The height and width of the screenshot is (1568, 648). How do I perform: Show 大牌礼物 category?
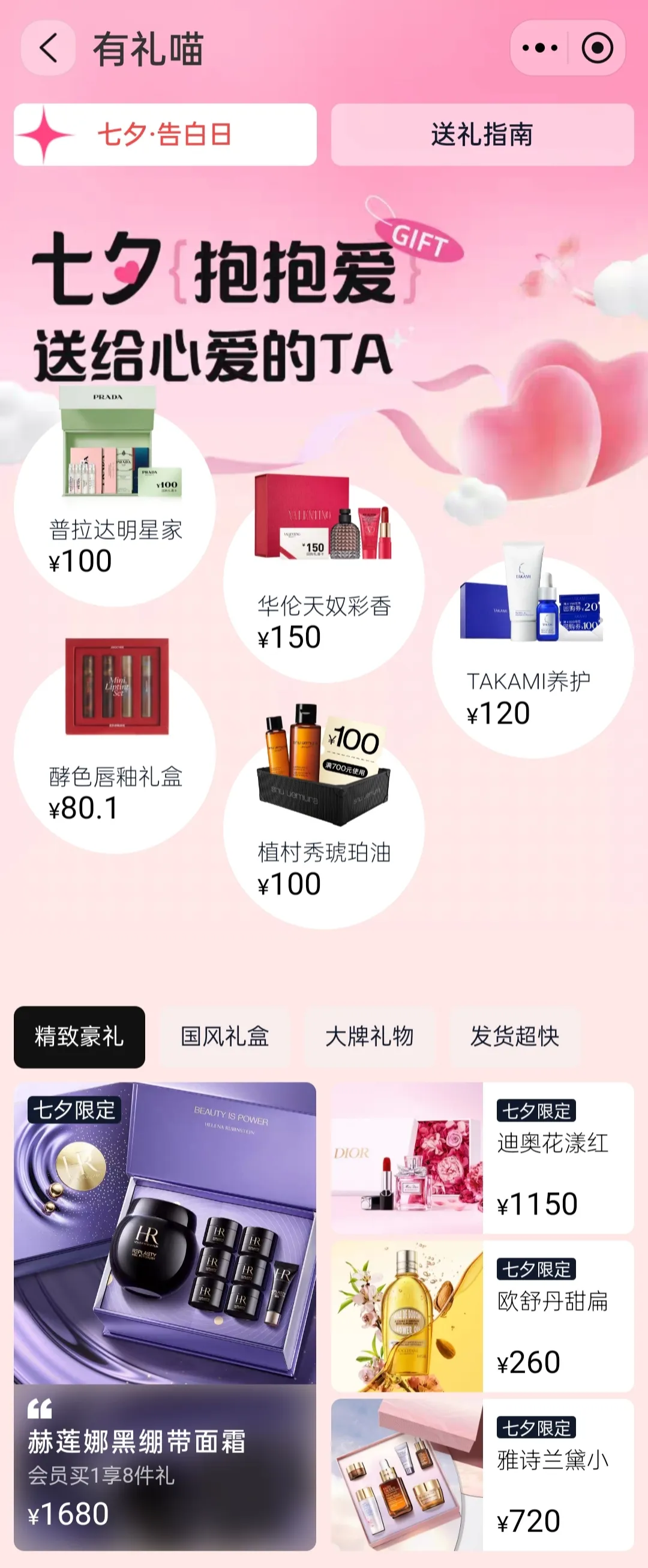click(x=369, y=1037)
